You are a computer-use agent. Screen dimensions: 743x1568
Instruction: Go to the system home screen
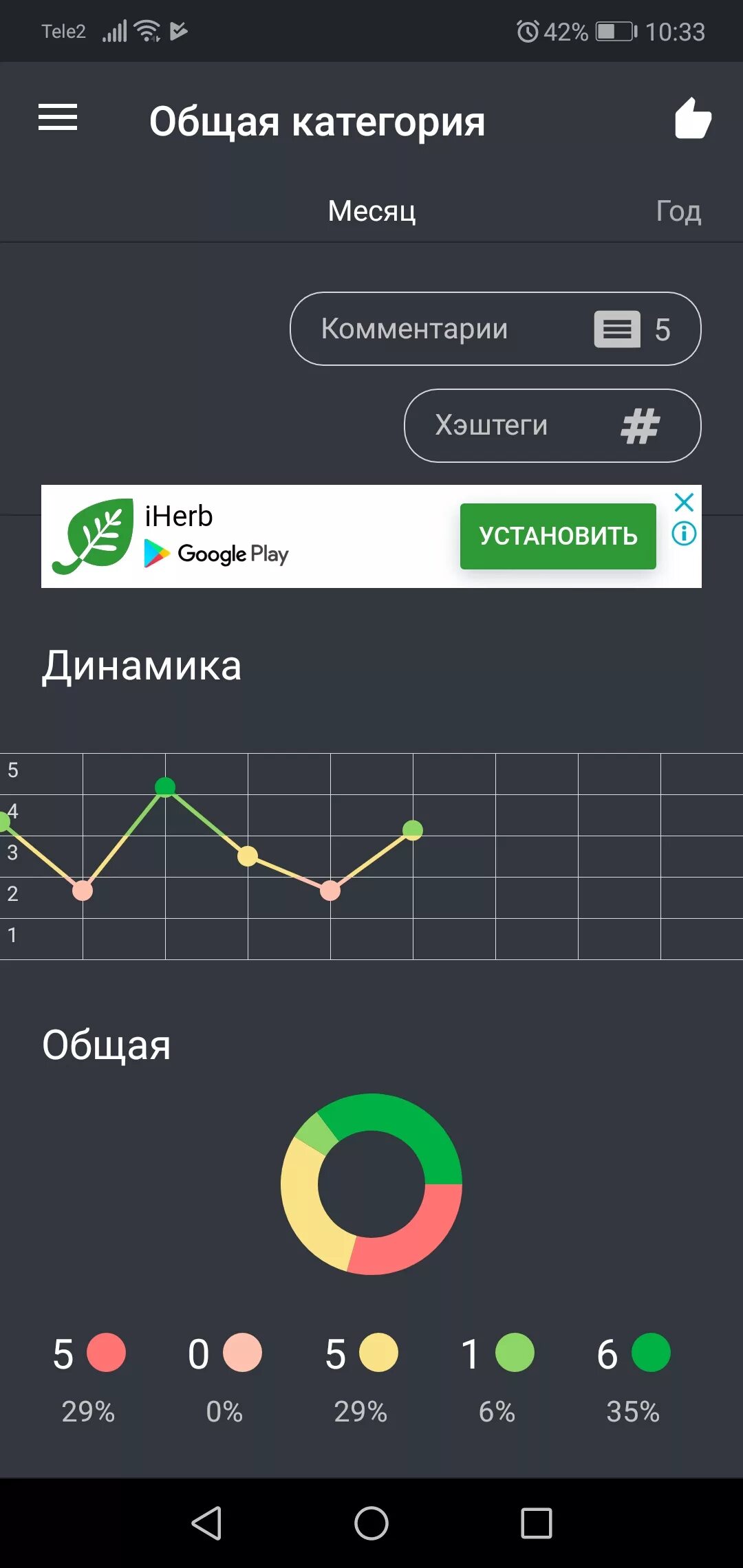pos(371,1523)
